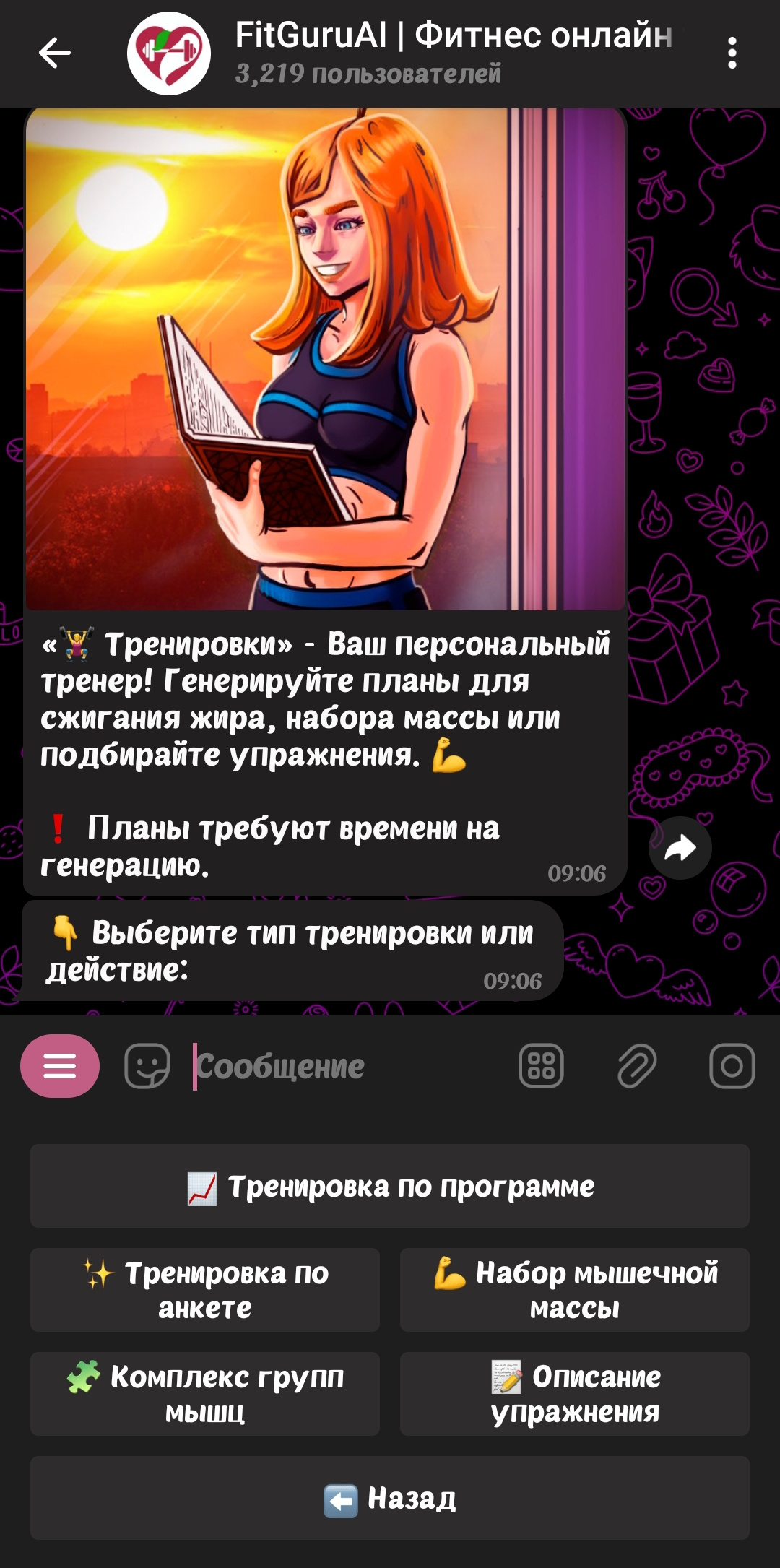Attach a file with the paperclip
Image resolution: width=780 pixels, height=1568 pixels.
pos(637,1066)
